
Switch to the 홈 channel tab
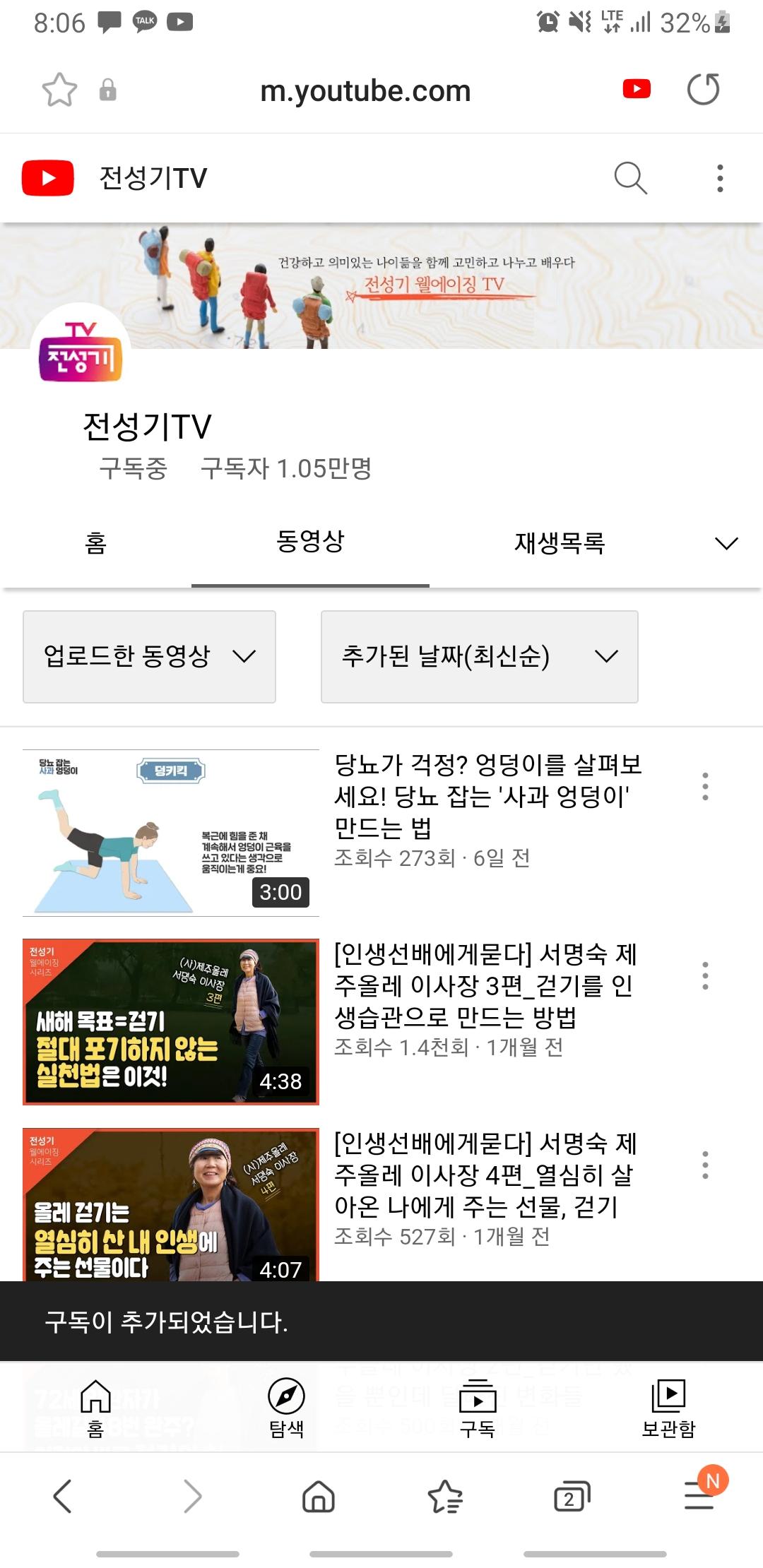tap(95, 543)
